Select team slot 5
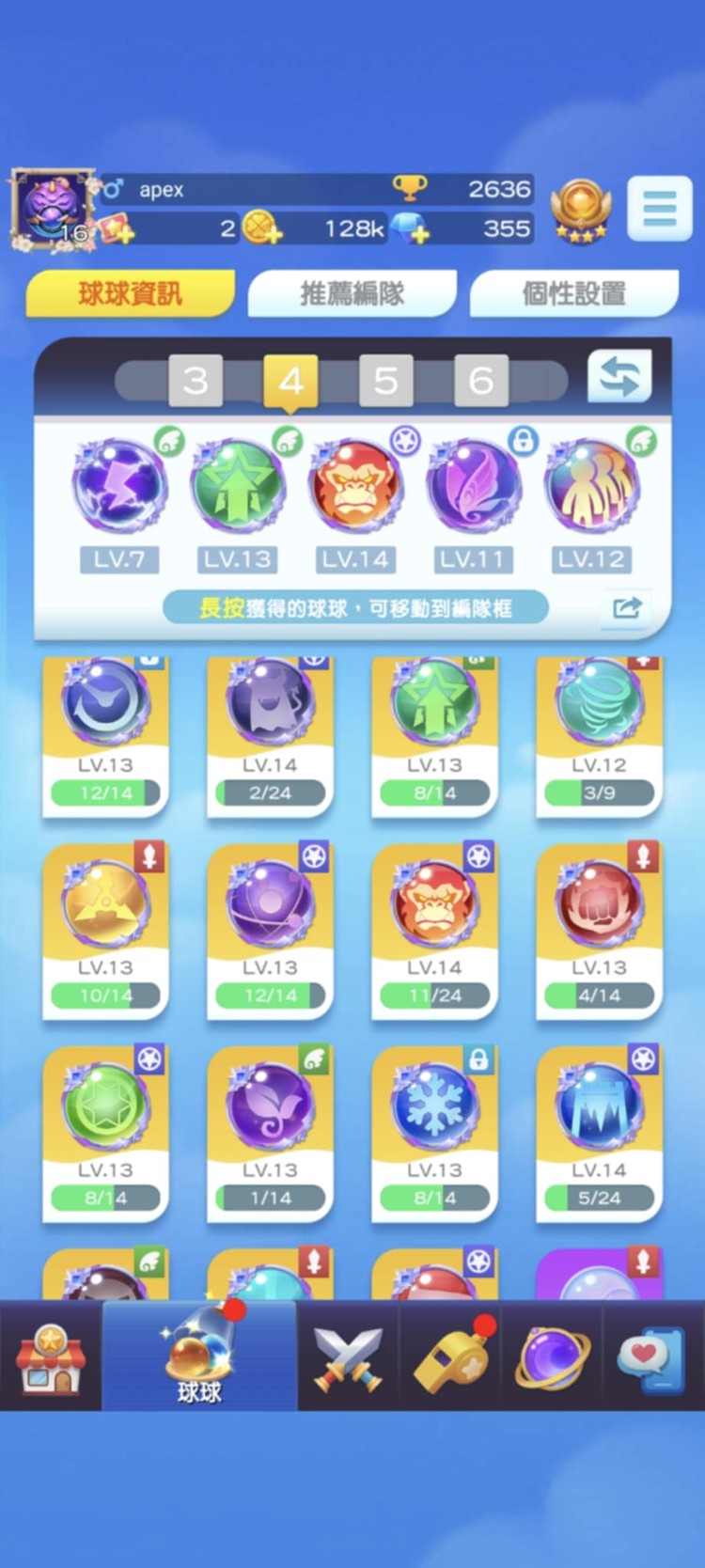The image size is (705, 1568). coord(385,381)
